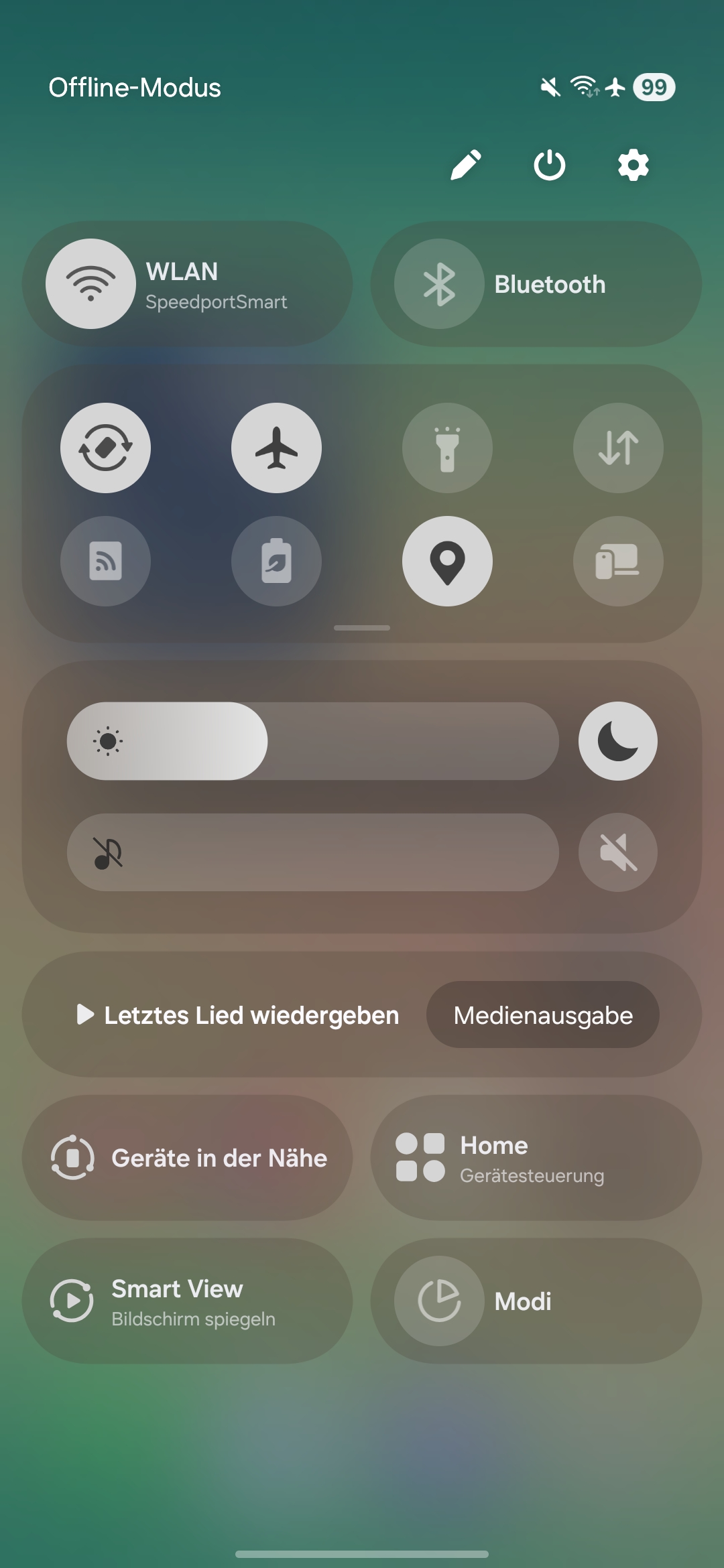This screenshot has height=1568, width=724.
Task: Toggle the dark mode moon button
Action: pos(618,741)
